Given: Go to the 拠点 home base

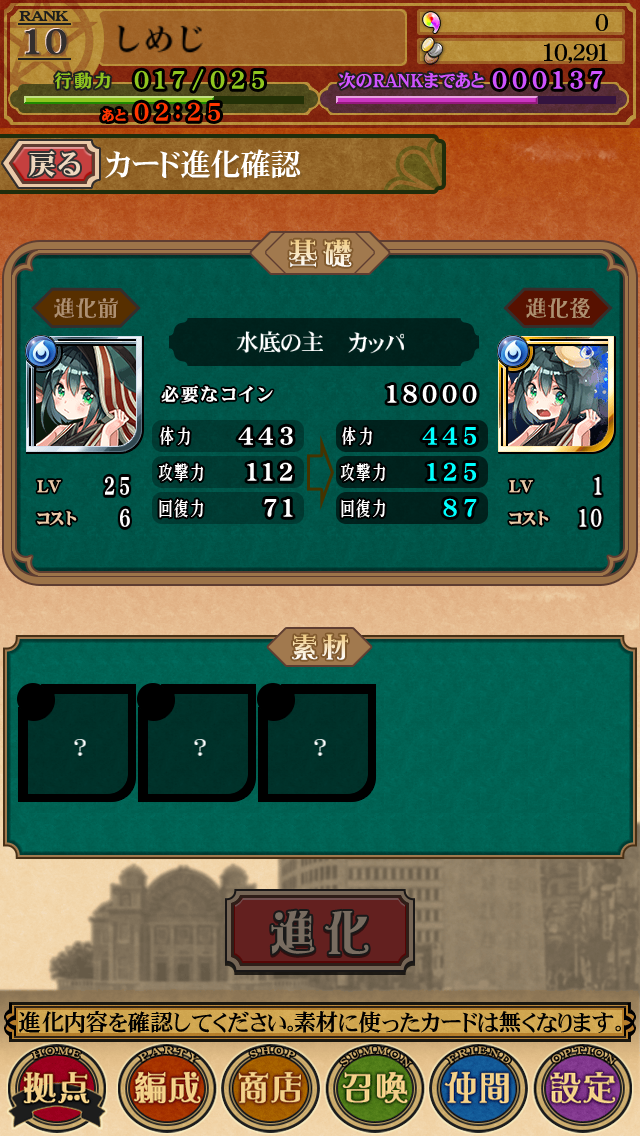Looking at the screenshot, I should 57,1088.
